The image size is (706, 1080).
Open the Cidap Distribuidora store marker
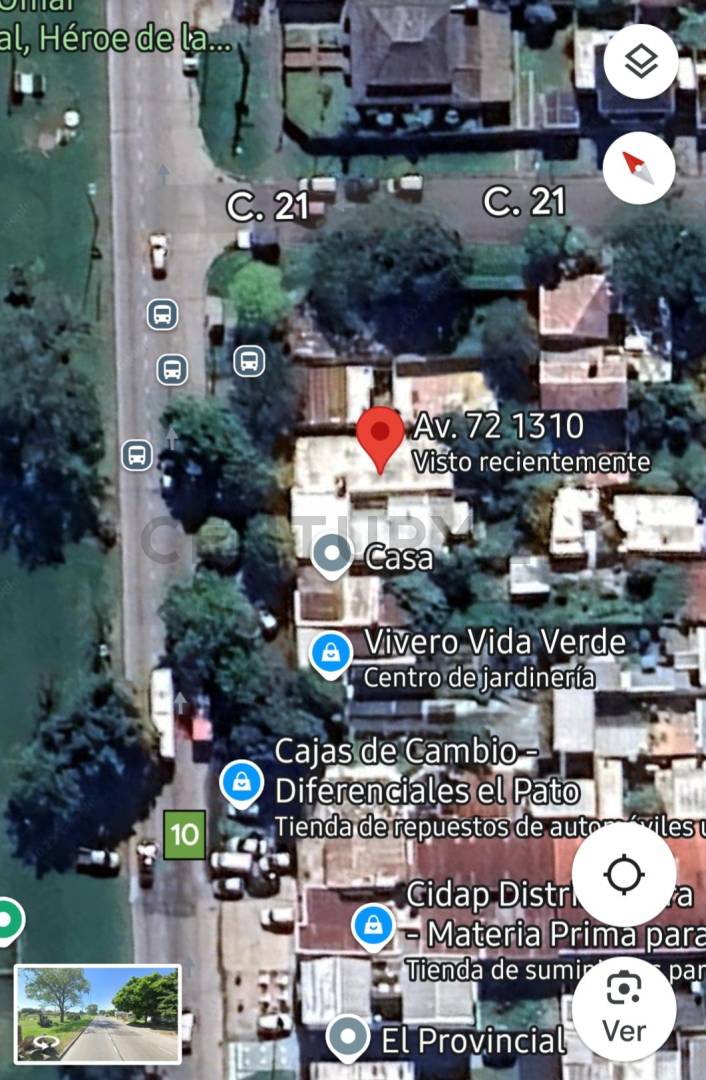click(374, 926)
